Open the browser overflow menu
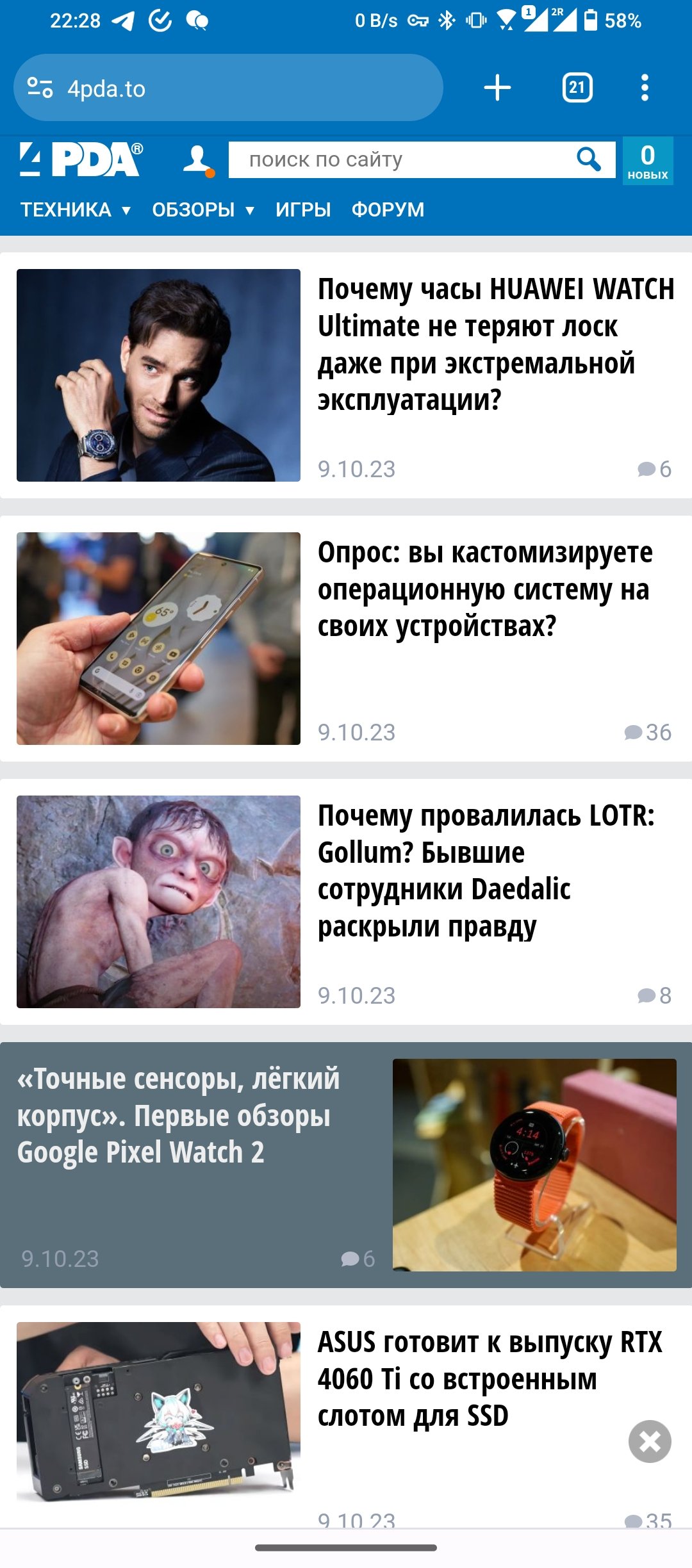This screenshot has width=692, height=1568. pyautogui.click(x=645, y=88)
